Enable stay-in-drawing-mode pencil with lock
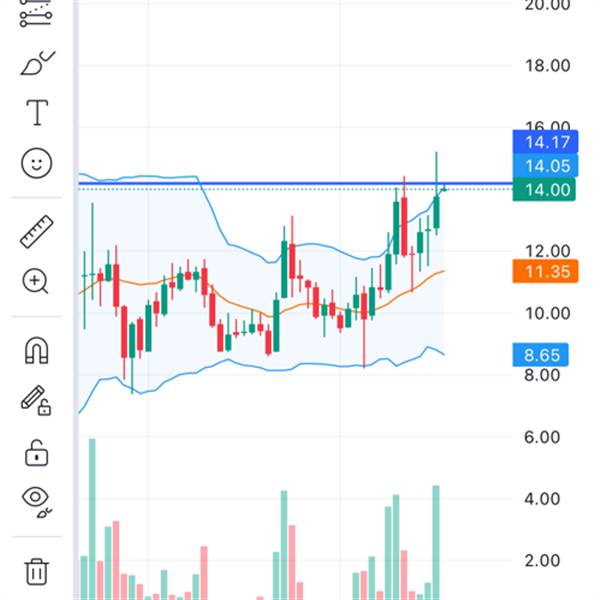Image resolution: width=600 pixels, height=600 pixels. pos(36,401)
